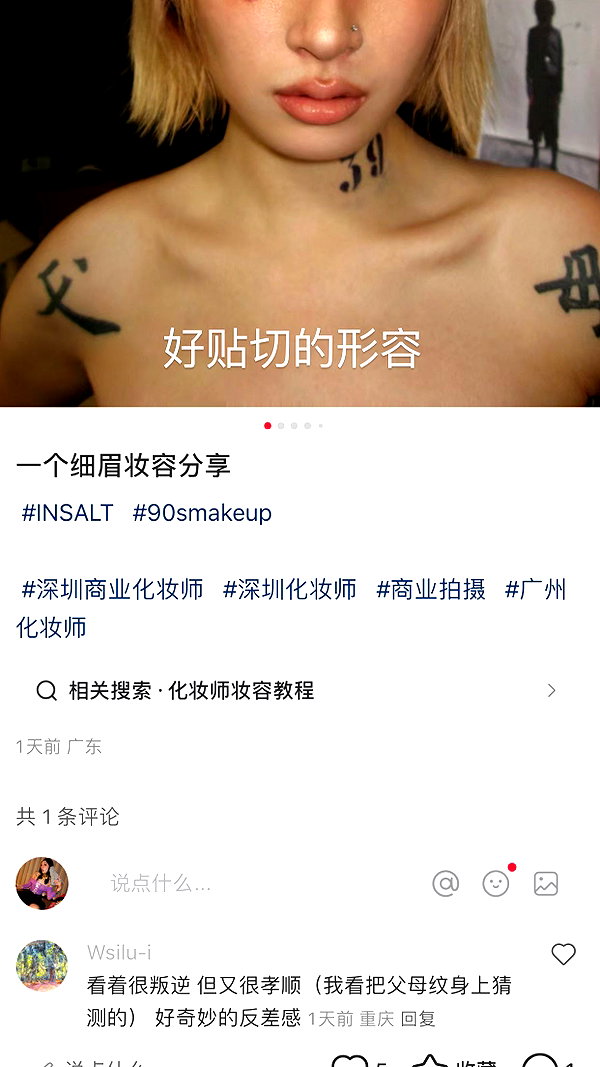Open the #90smakeup hashtag
The image size is (600, 1067).
tap(202, 512)
